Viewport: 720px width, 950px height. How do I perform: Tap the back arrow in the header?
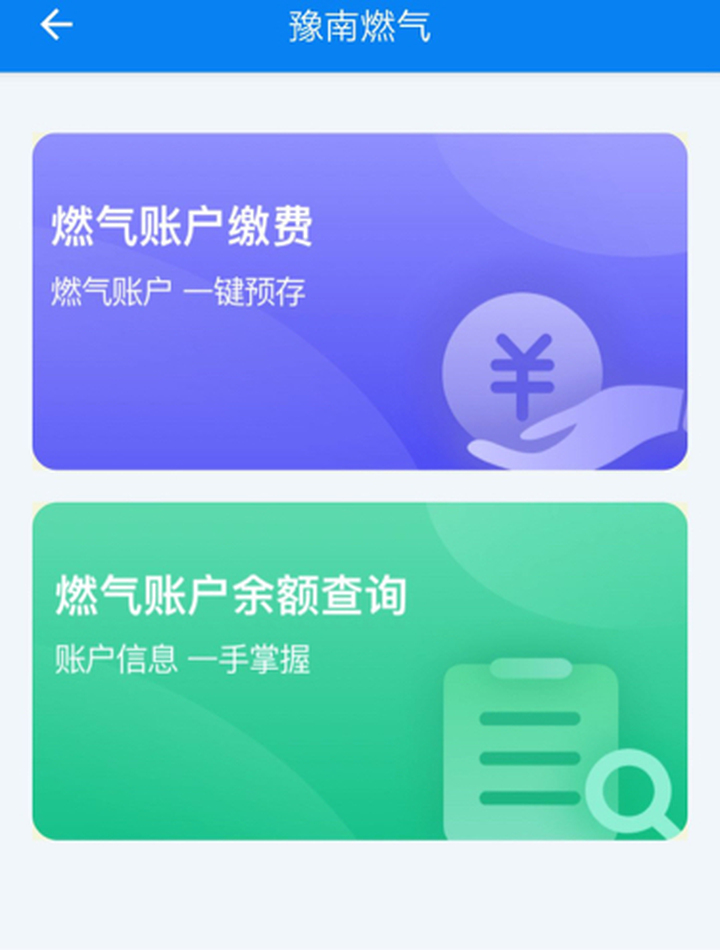click(55, 27)
